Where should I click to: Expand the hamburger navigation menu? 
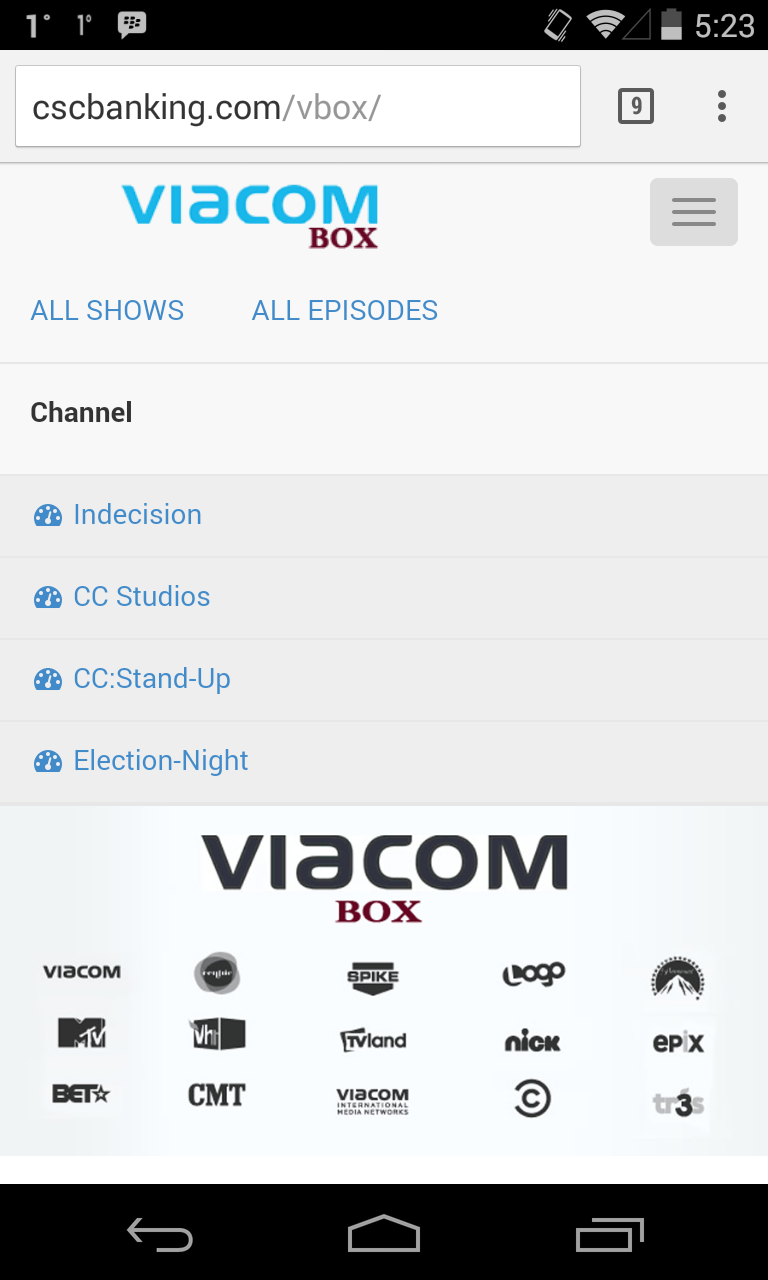[x=693, y=212]
